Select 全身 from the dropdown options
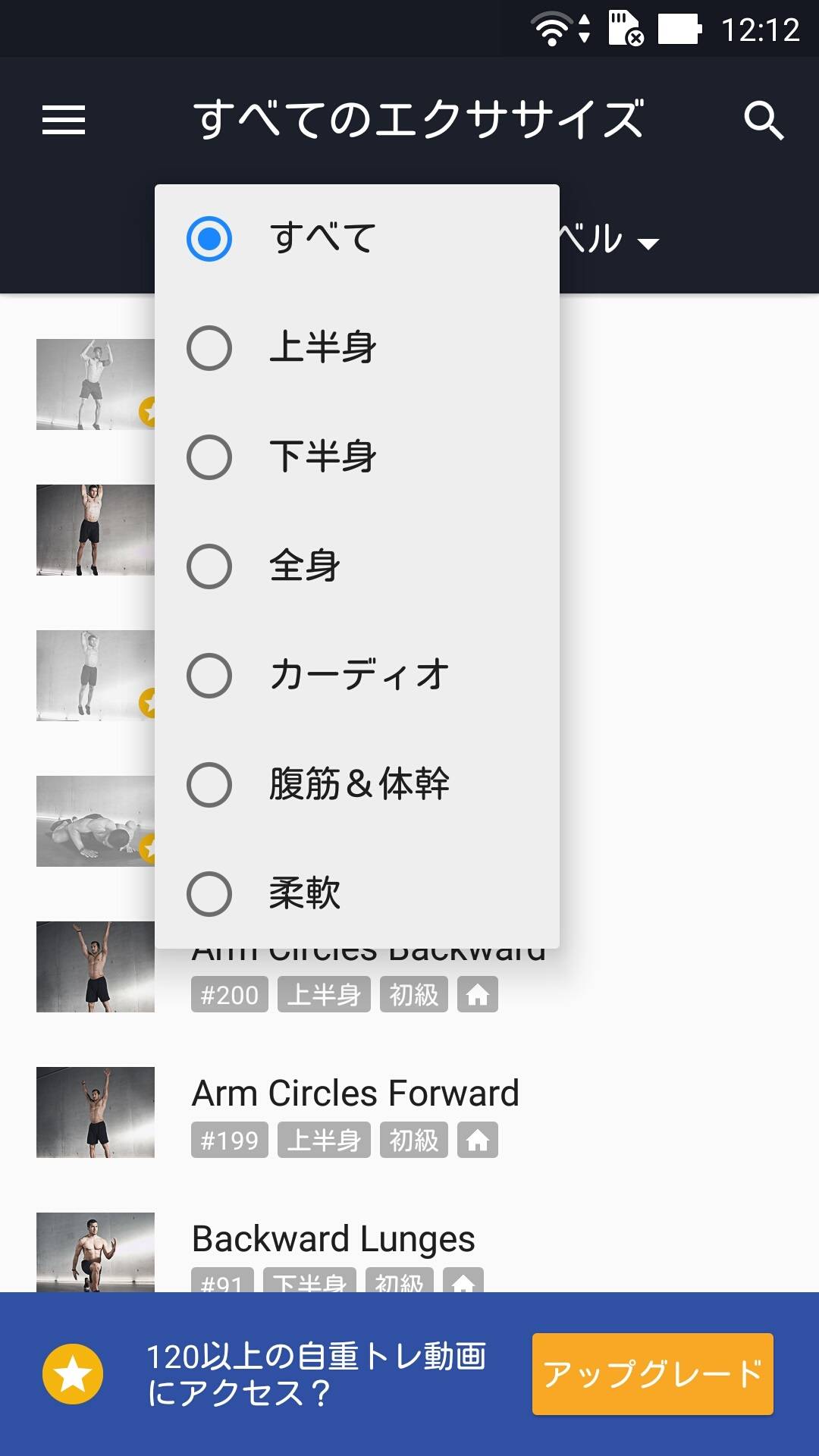The height and width of the screenshot is (1456, 819). coord(357,566)
